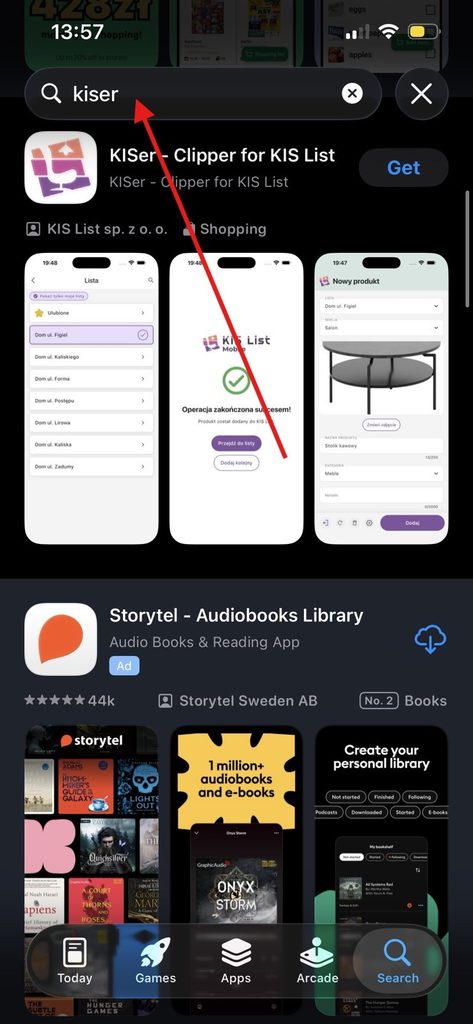This screenshot has width=473, height=1024.
Task: Get the KISer - Clipper for KIS List app
Action: tap(404, 168)
